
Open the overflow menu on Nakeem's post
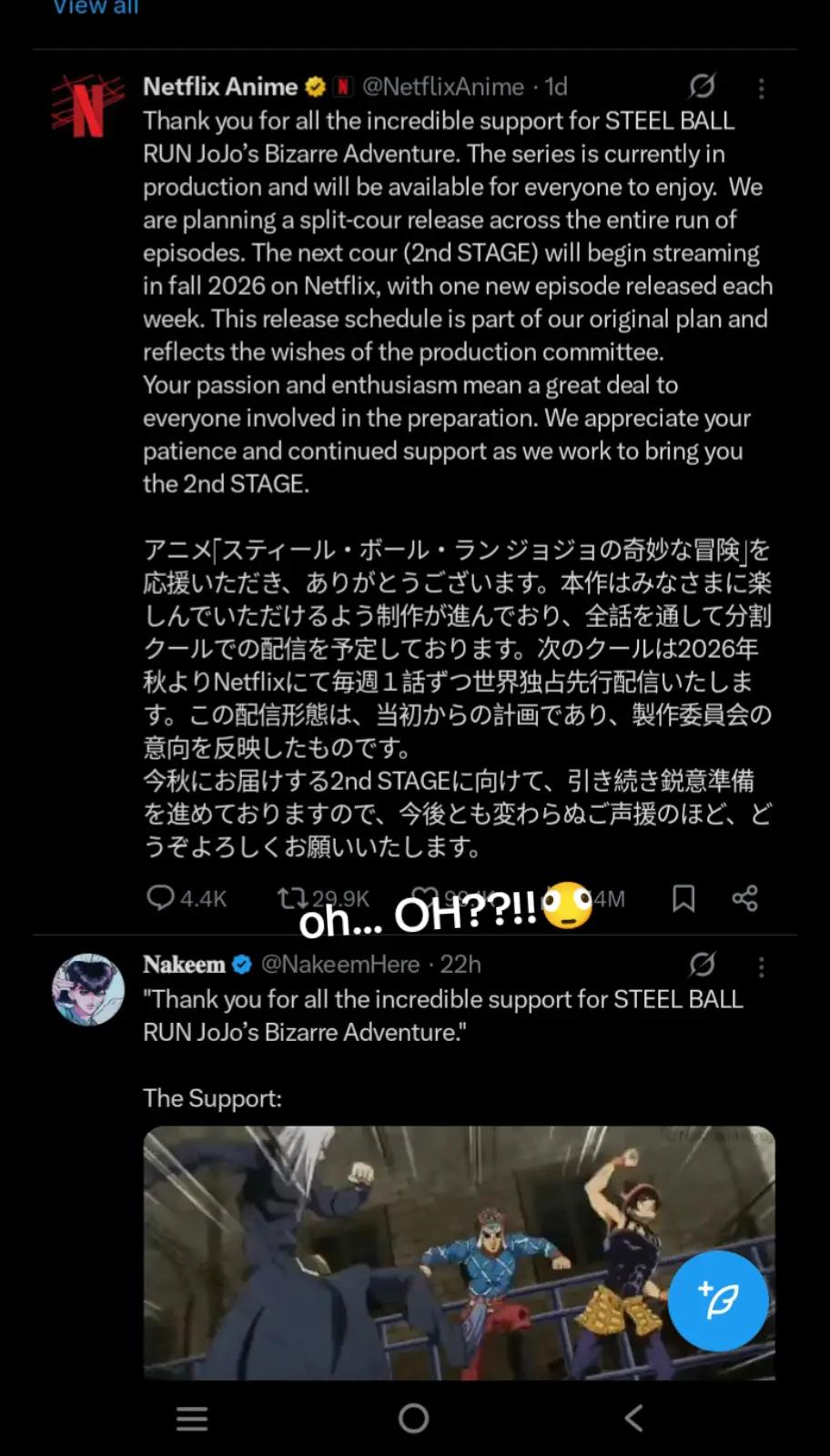click(761, 966)
